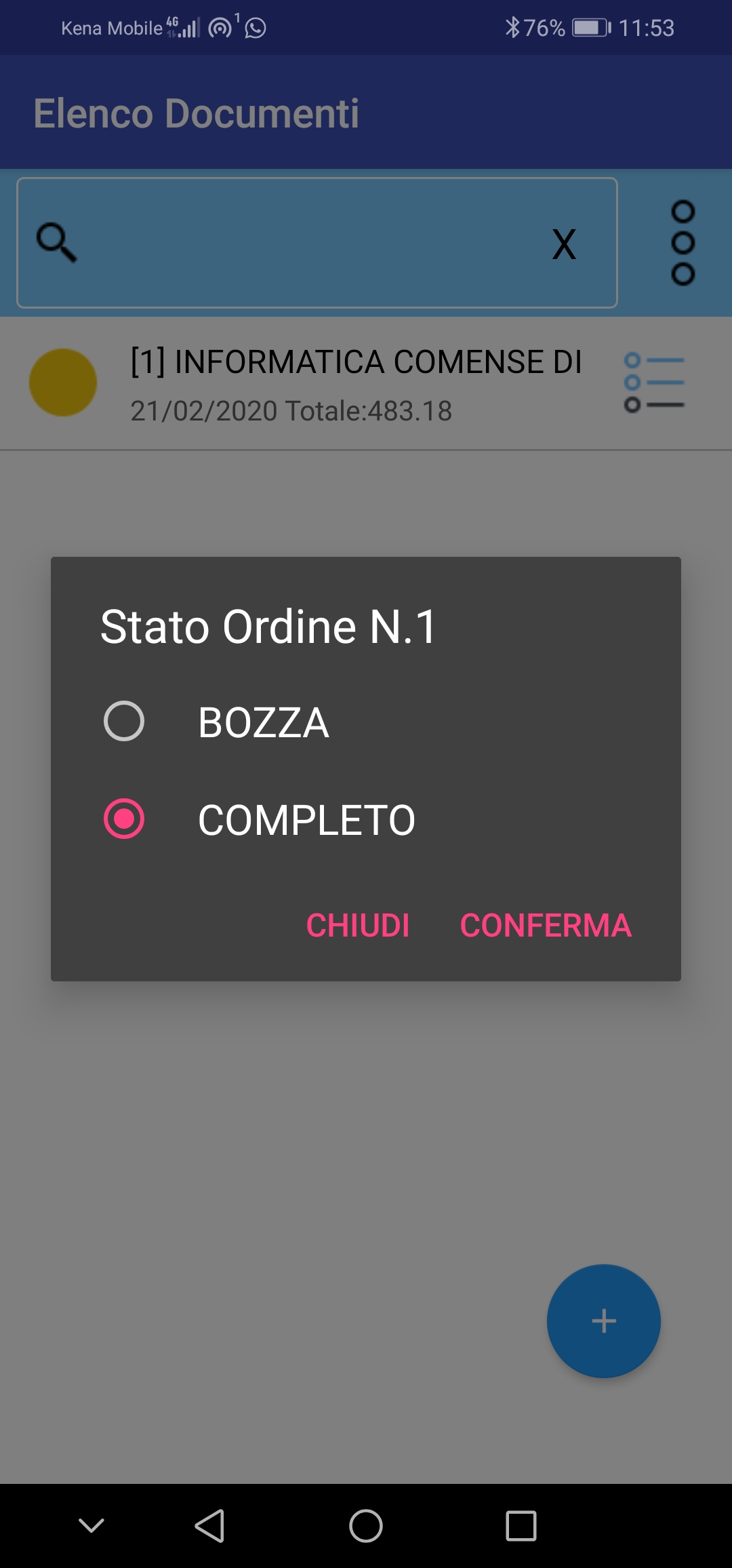Confirm order status with CONFERMA
The height and width of the screenshot is (1568, 732).
546,925
